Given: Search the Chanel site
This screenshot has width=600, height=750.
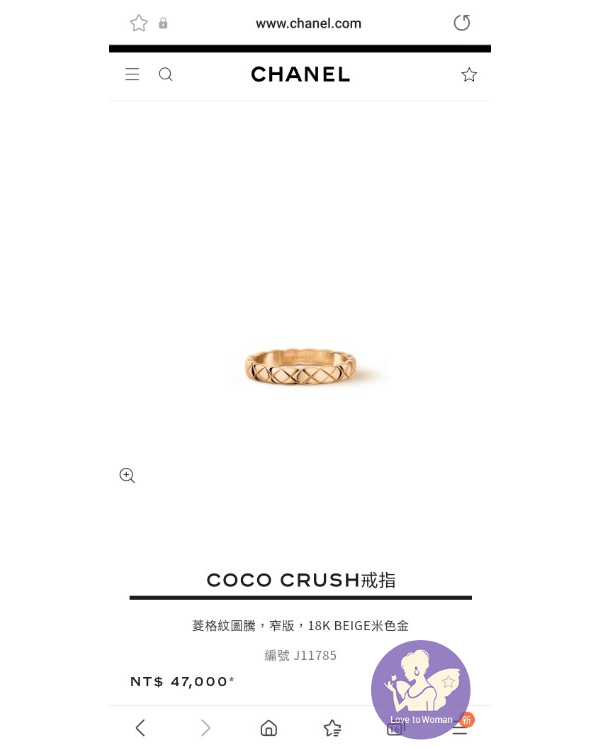Looking at the screenshot, I should (x=166, y=74).
